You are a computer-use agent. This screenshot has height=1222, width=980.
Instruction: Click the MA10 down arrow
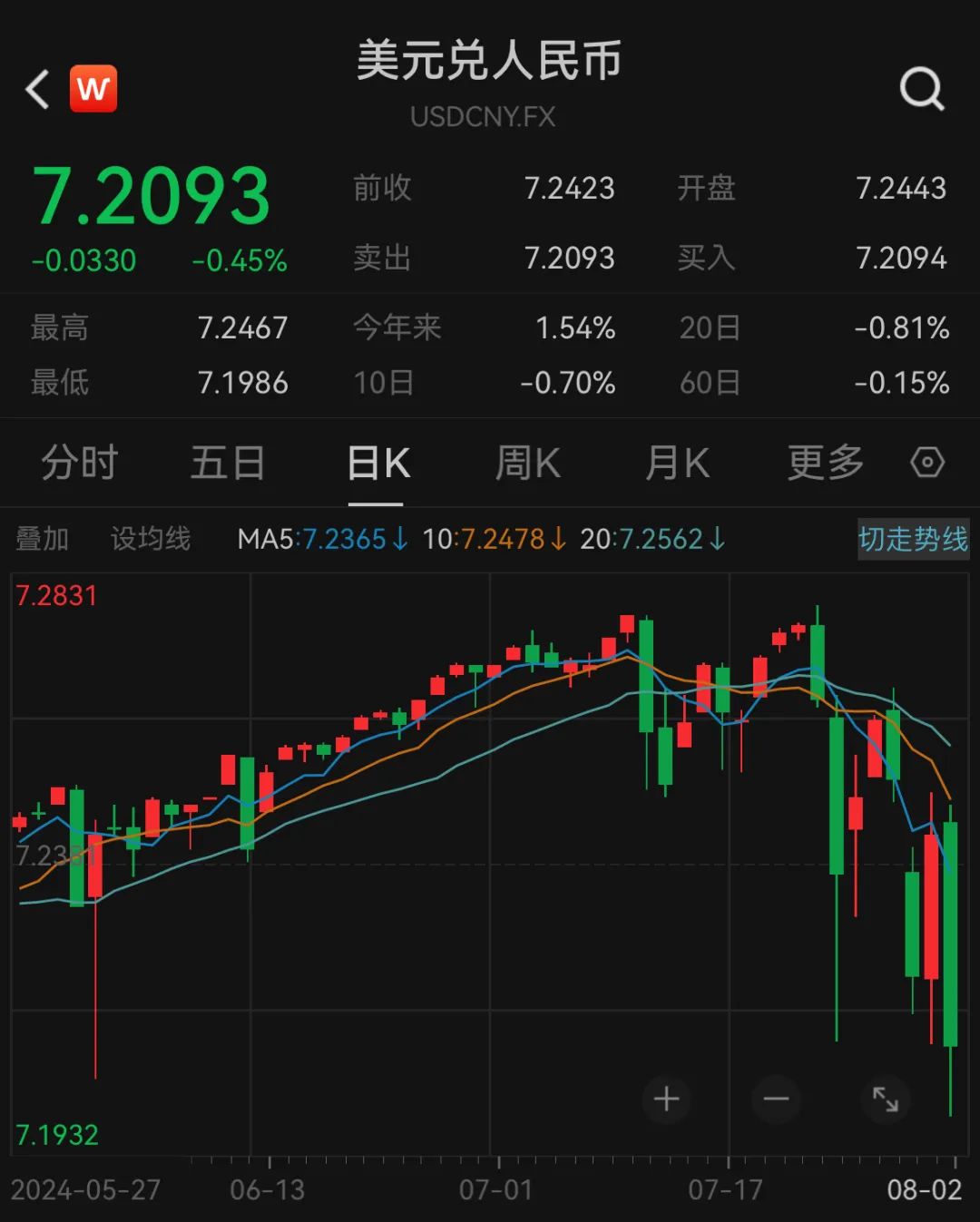(x=556, y=539)
